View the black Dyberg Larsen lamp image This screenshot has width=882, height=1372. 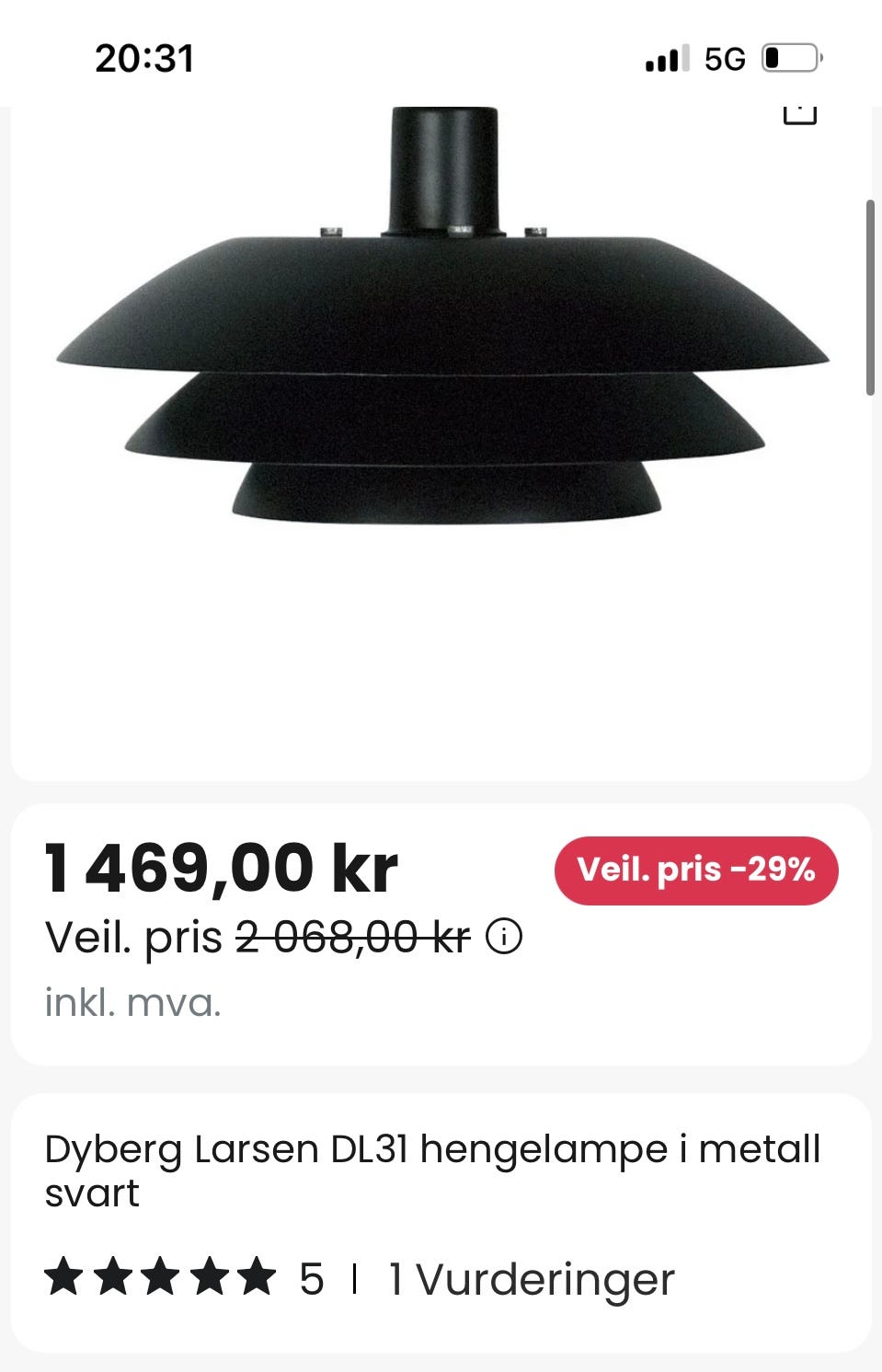tap(442, 359)
